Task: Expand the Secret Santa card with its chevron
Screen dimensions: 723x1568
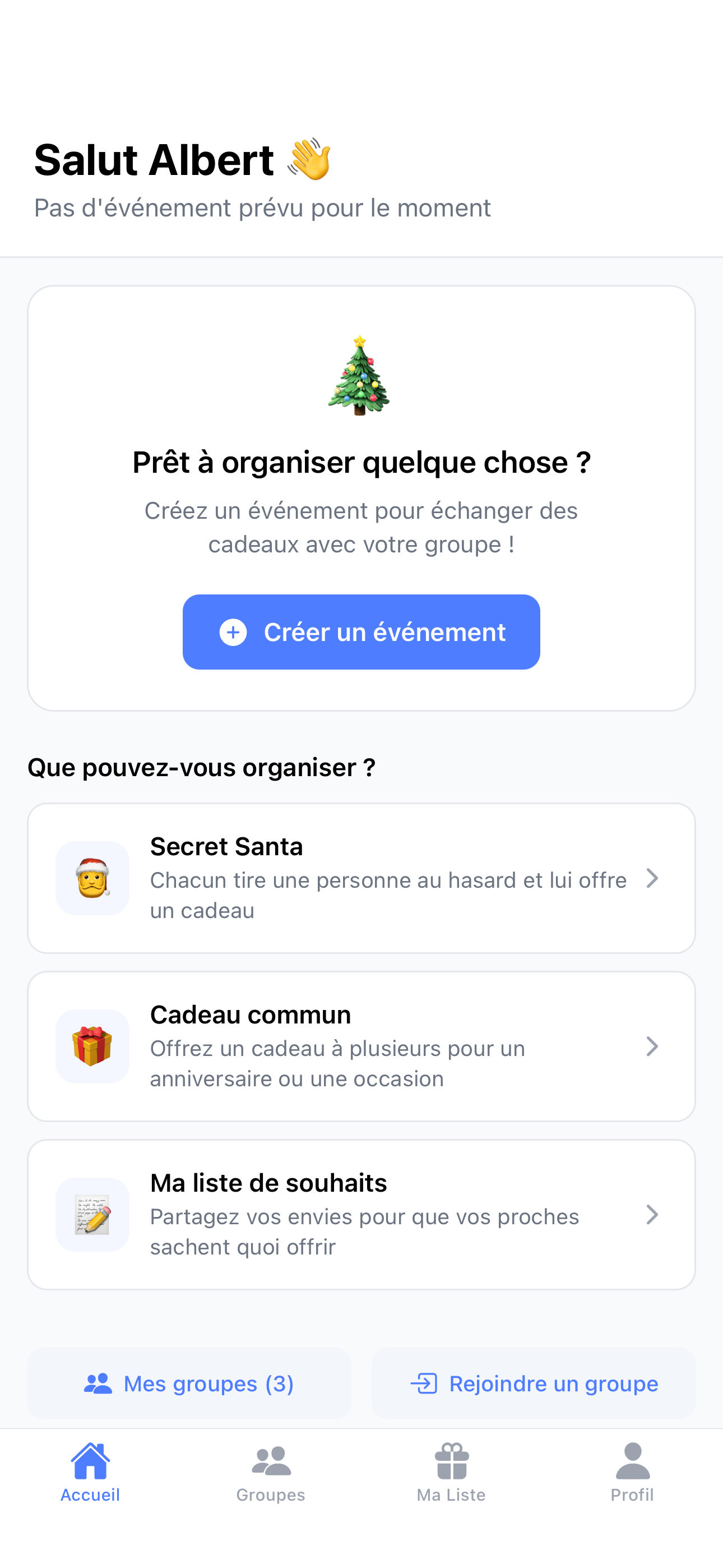Action: click(653, 878)
